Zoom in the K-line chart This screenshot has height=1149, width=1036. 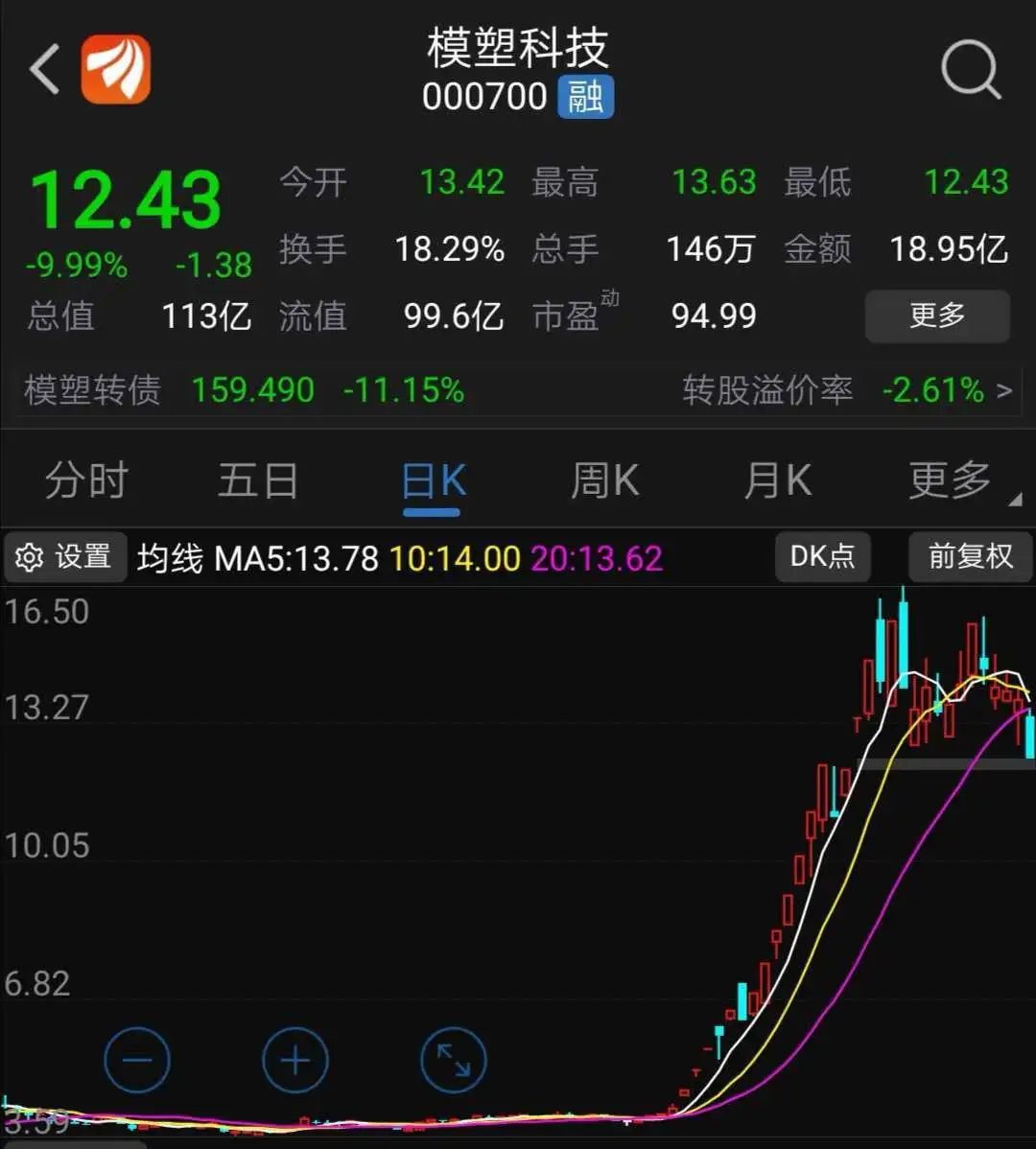pos(294,1061)
